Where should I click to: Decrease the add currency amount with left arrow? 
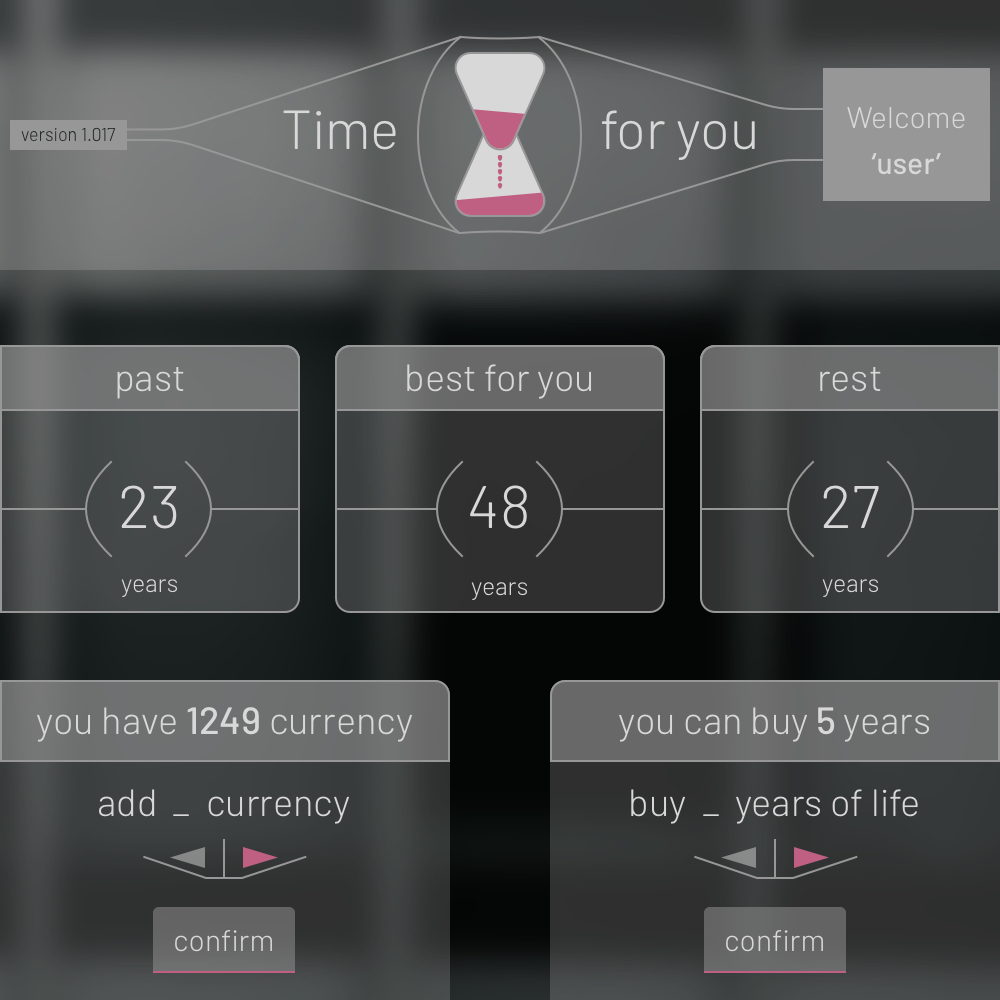click(189, 857)
